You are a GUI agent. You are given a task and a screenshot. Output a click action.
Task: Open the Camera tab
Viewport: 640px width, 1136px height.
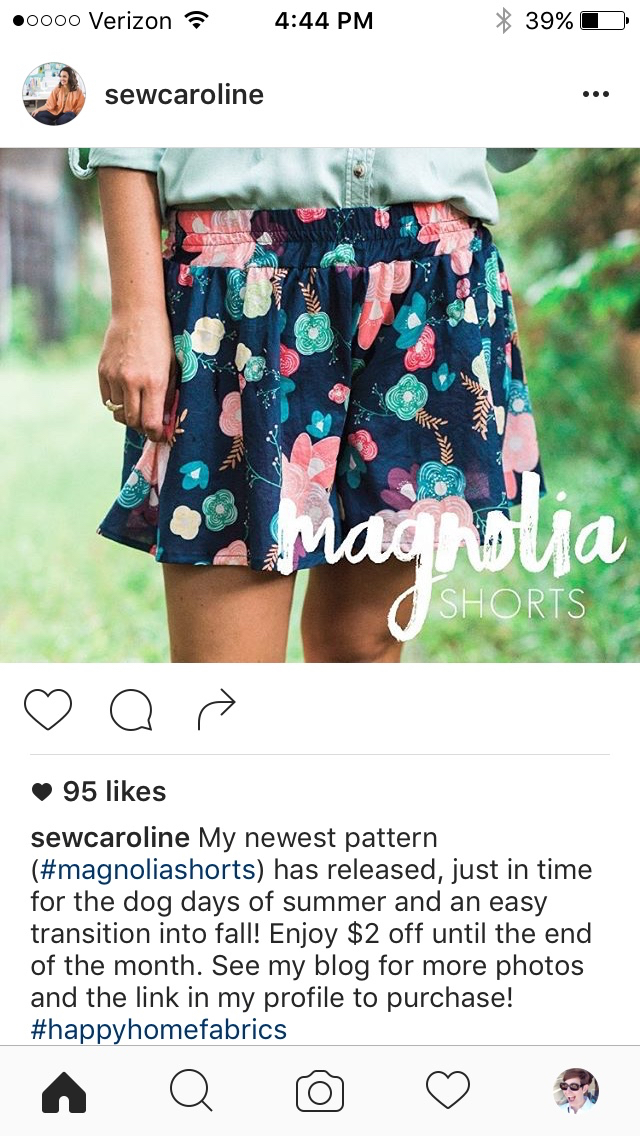point(320,1092)
